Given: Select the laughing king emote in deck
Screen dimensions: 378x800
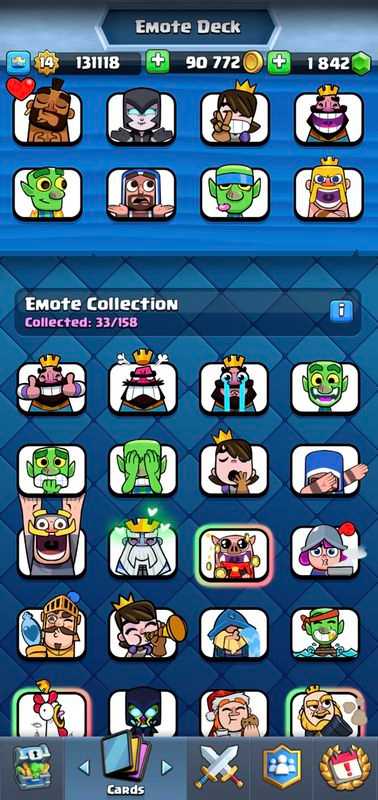Looking at the screenshot, I should pos(329,117).
